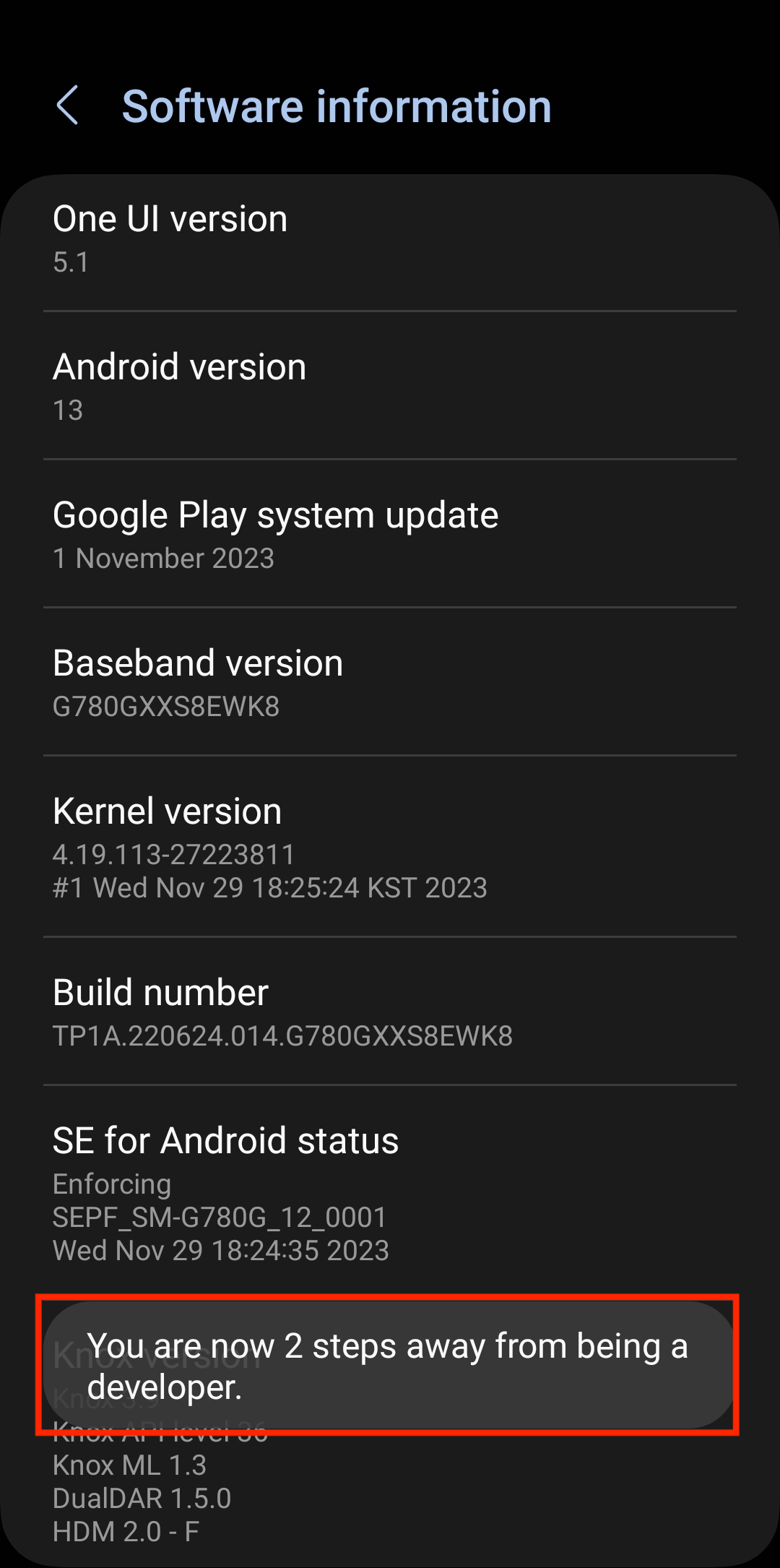Tap the Build number row

[390, 1012]
